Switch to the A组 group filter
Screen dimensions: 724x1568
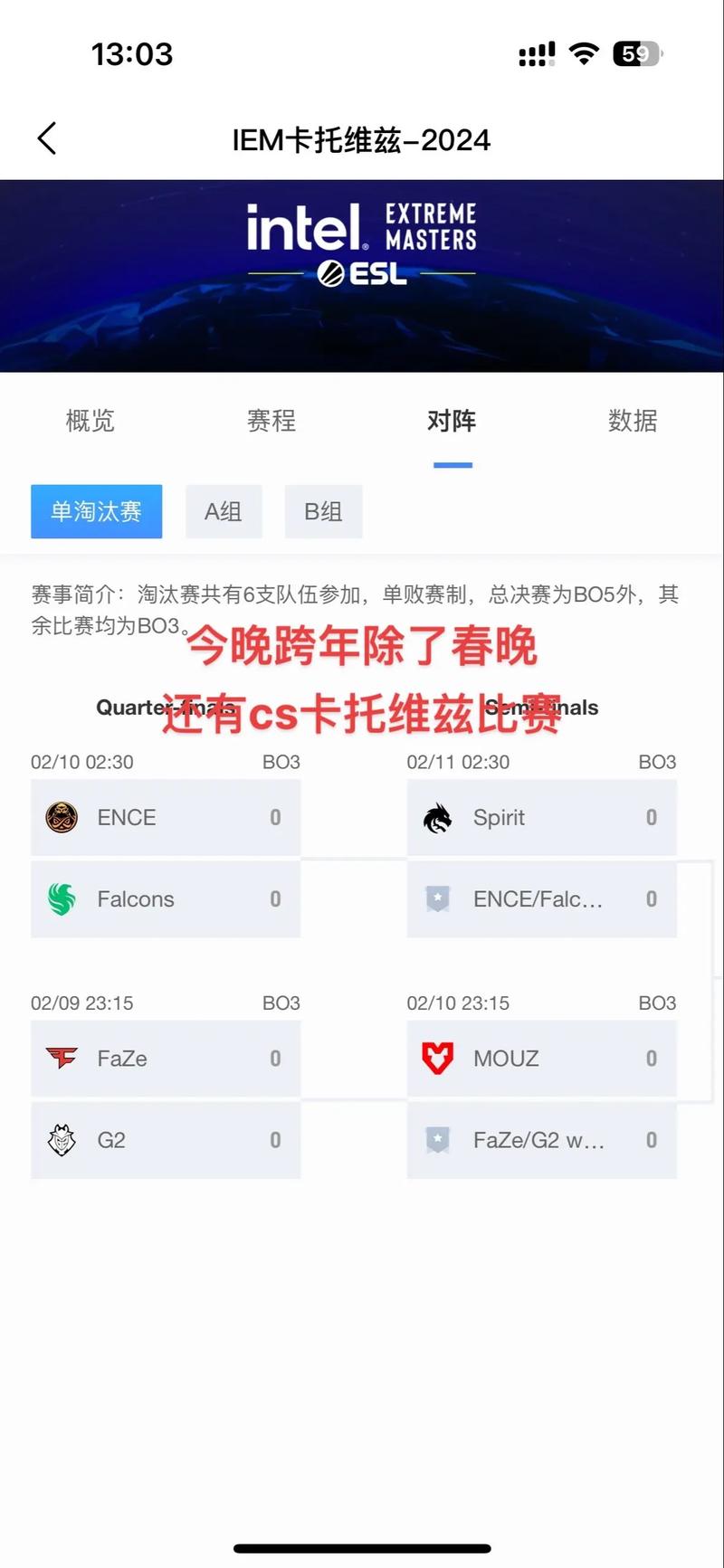[x=224, y=511]
